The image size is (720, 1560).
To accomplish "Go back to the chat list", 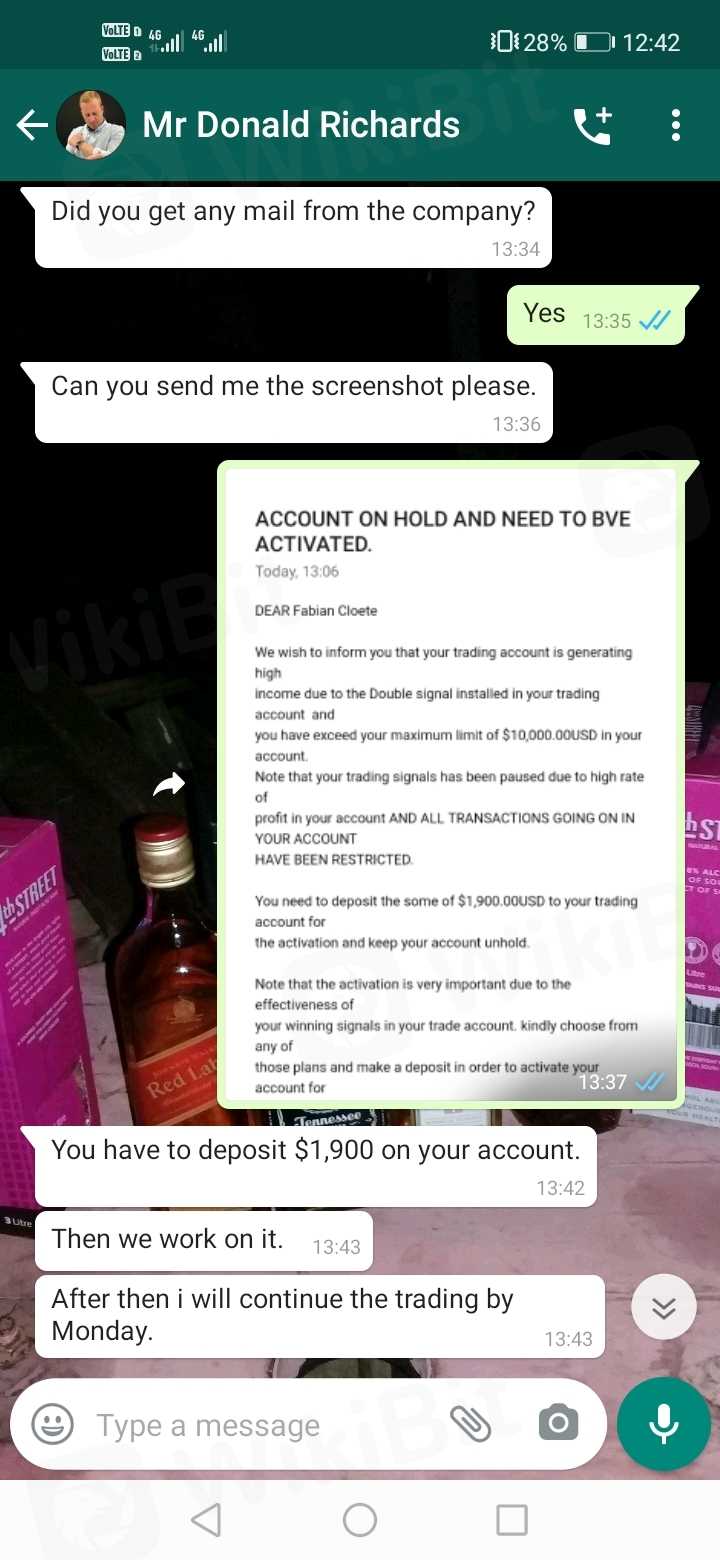I will pos(32,125).
